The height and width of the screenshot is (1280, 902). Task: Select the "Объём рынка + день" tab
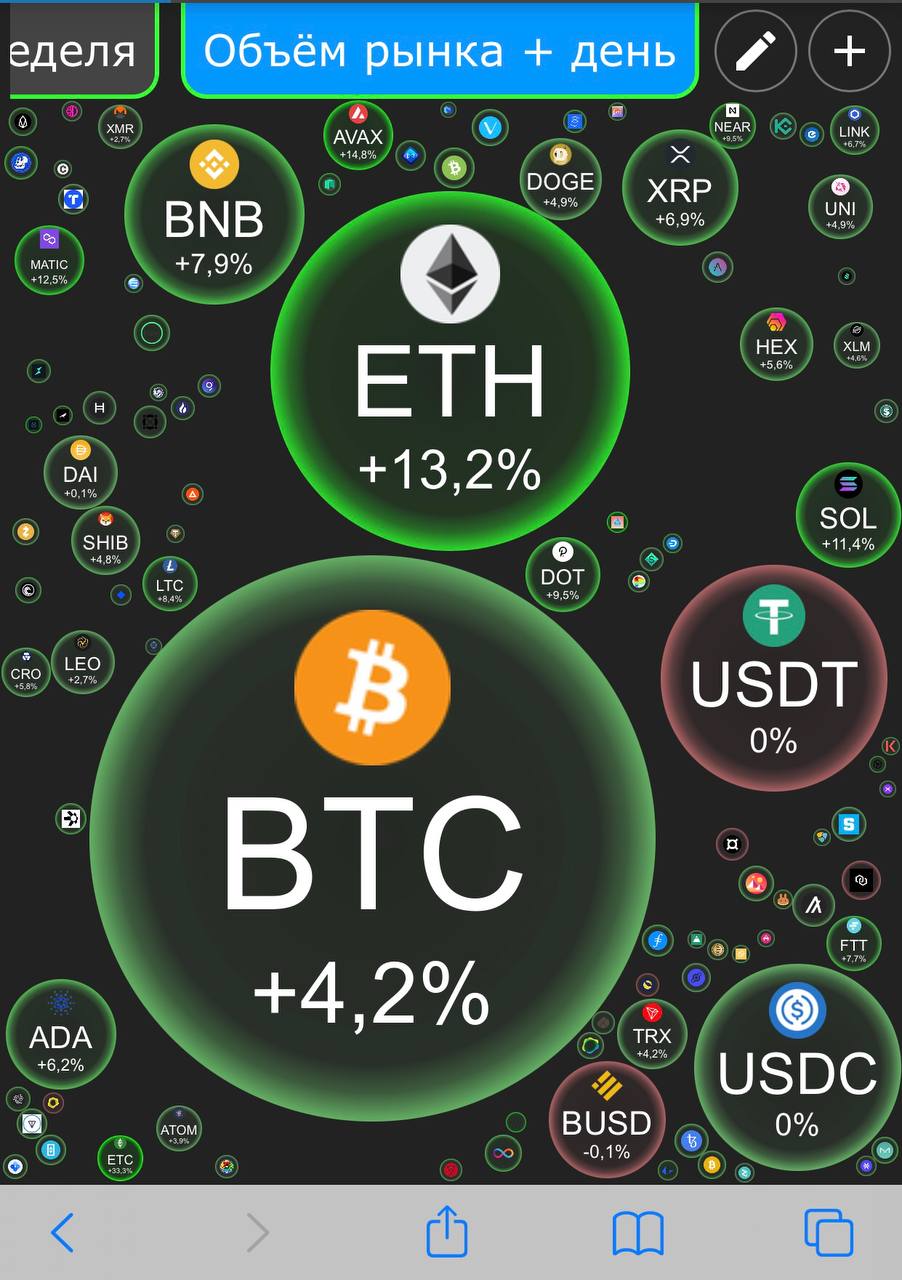point(439,50)
